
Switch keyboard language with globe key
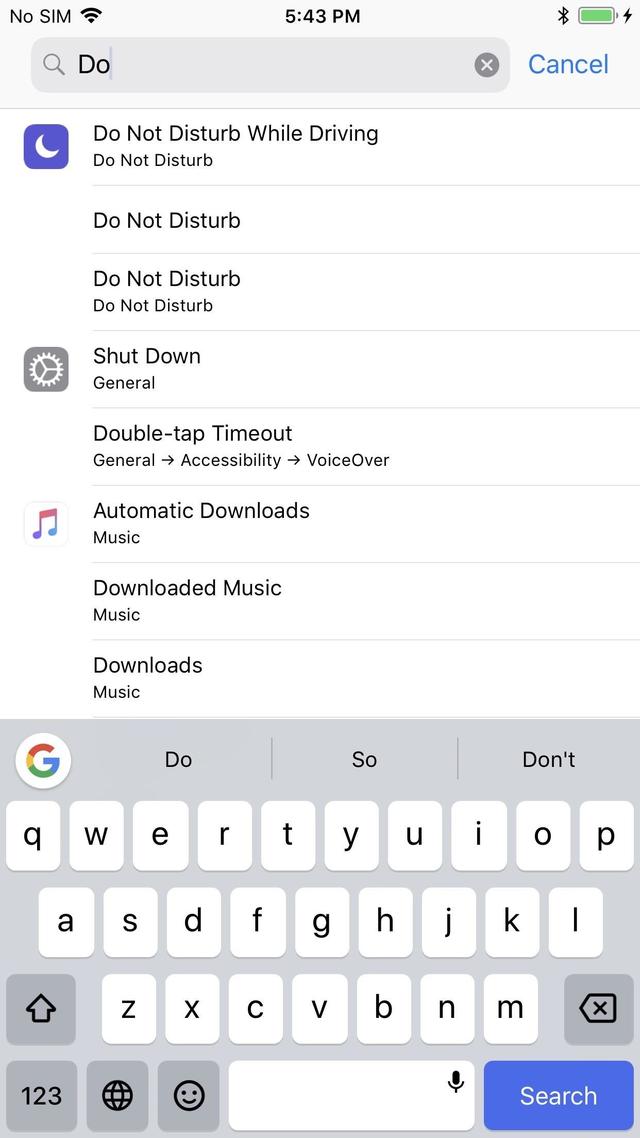[117, 1095]
